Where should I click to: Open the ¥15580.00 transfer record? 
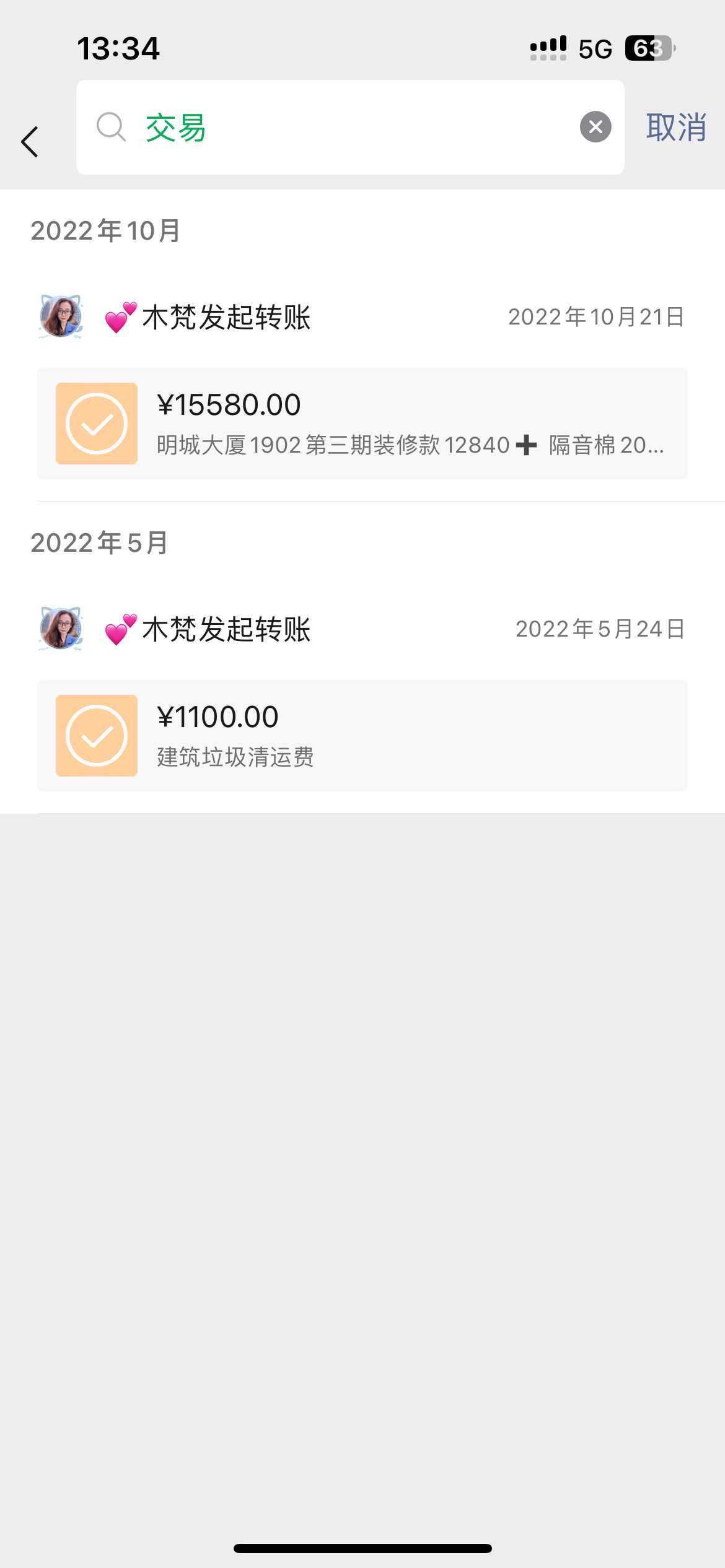point(362,424)
